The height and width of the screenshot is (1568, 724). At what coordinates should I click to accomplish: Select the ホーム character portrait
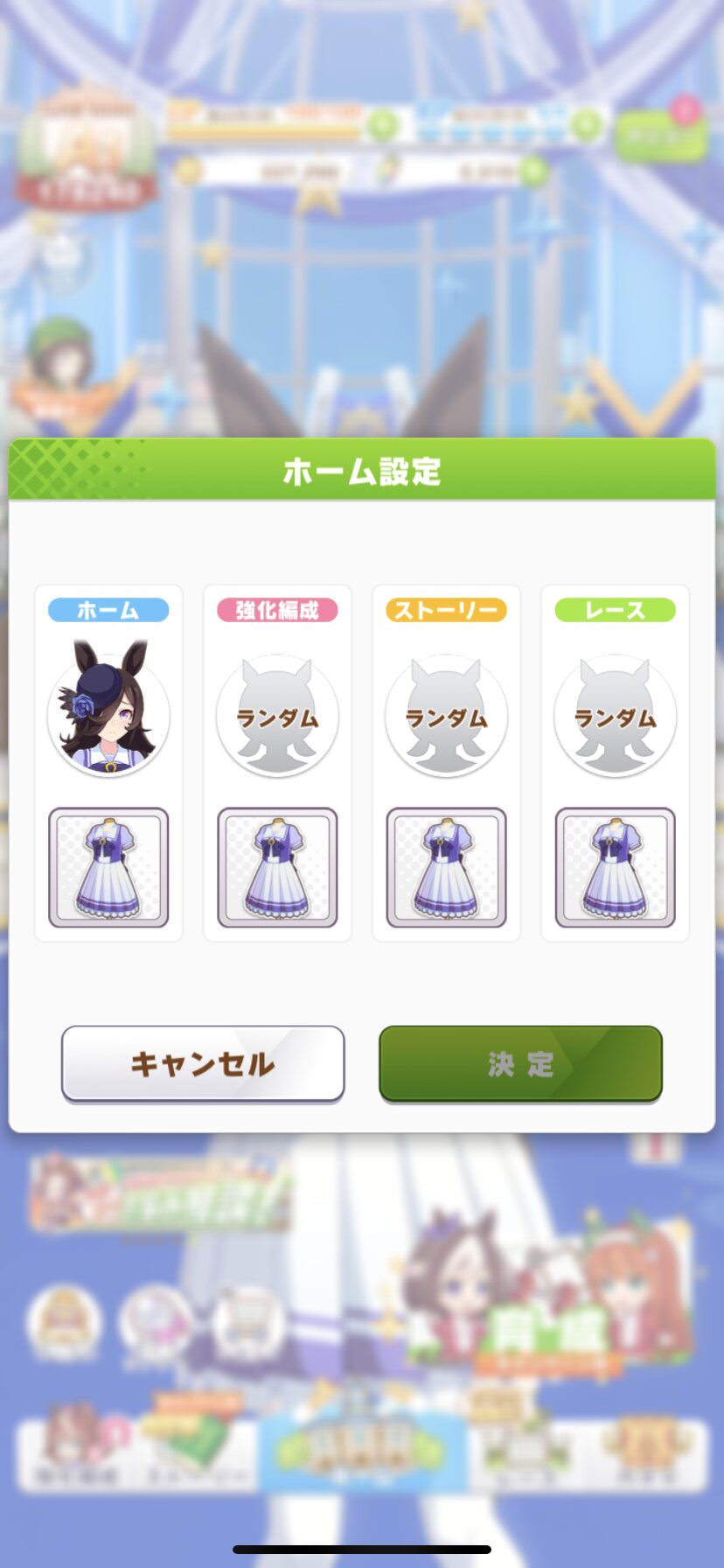point(108,709)
